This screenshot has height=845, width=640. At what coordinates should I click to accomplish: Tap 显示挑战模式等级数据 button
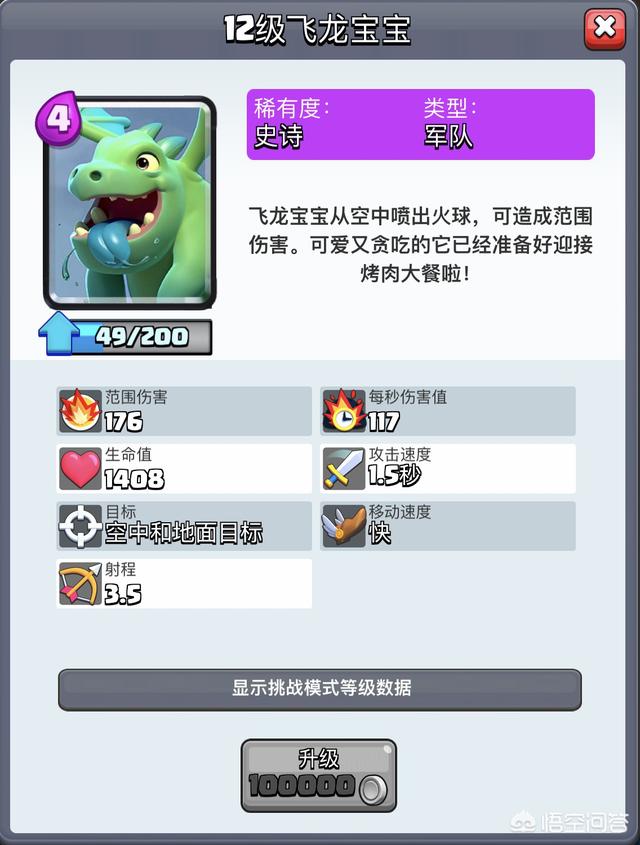(320, 689)
